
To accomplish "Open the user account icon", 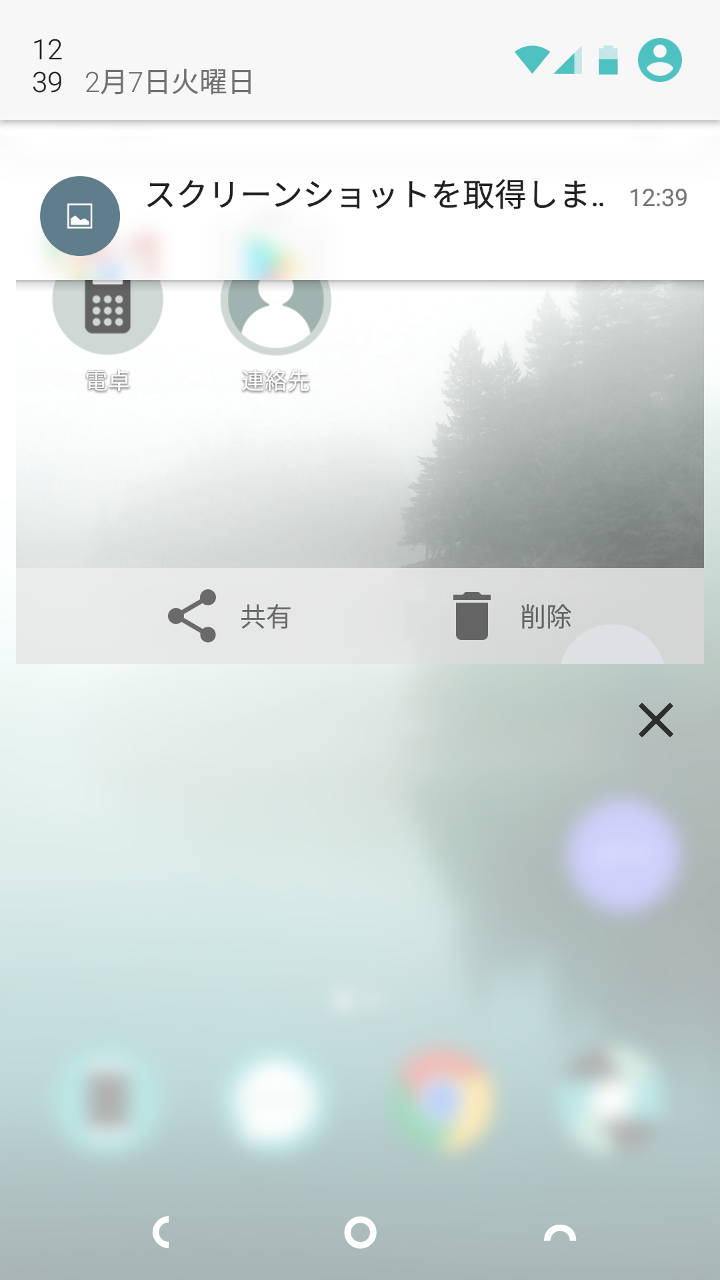I will click(x=660, y=60).
